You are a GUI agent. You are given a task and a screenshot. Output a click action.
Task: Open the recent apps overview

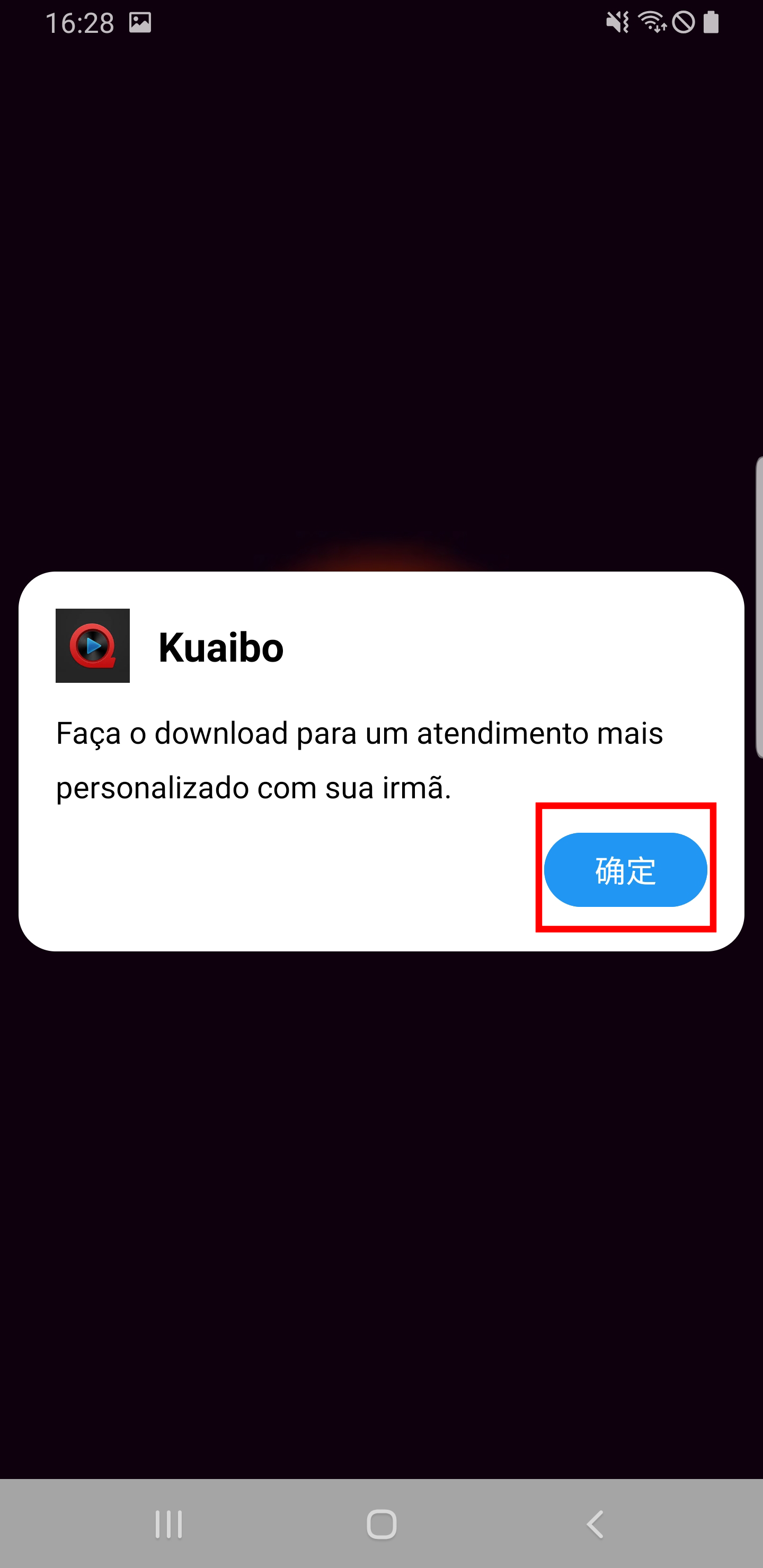(x=168, y=1524)
